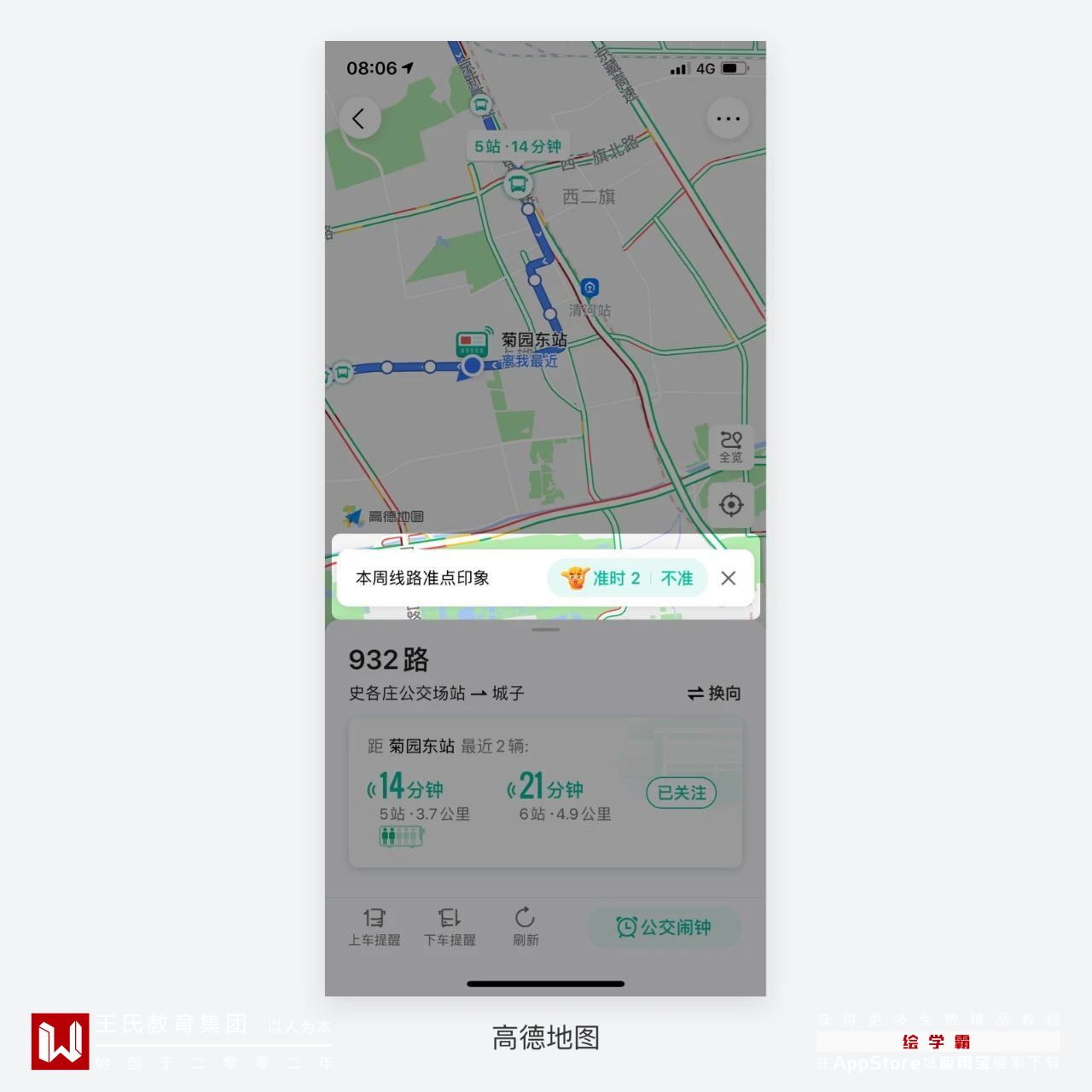Set a 上车提醒 boarding reminder
Screen dimensions: 1092x1092
click(374, 926)
